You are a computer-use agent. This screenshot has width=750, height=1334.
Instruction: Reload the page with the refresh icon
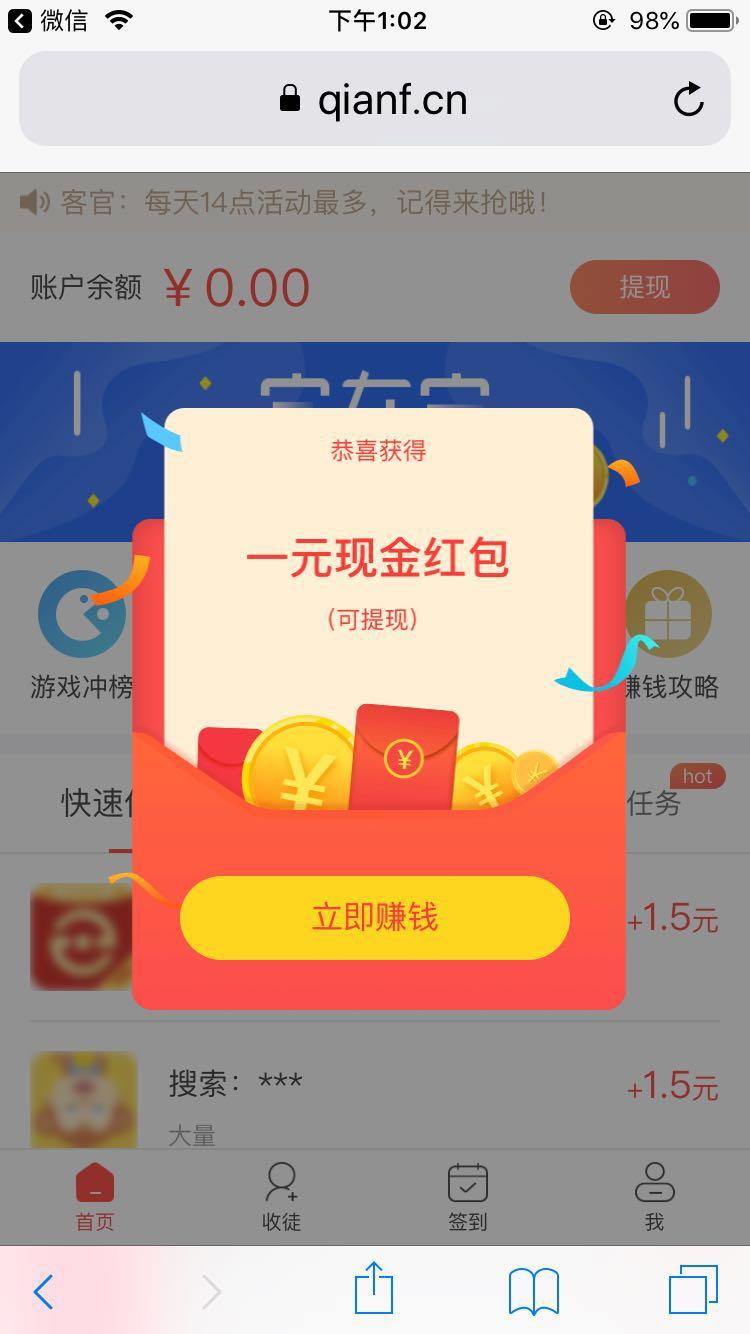pyautogui.click(x=688, y=99)
